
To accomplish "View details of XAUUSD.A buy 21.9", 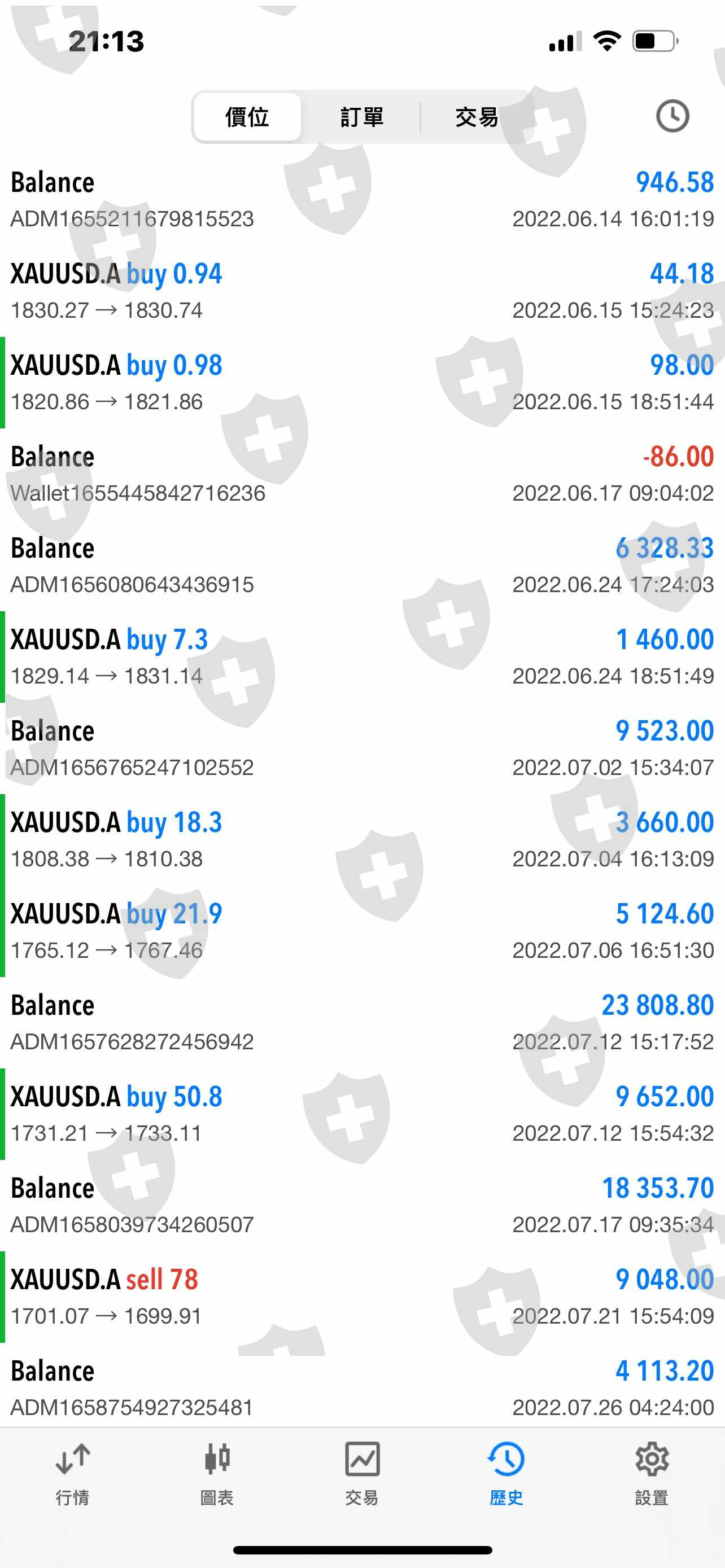I will [x=362, y=931].
